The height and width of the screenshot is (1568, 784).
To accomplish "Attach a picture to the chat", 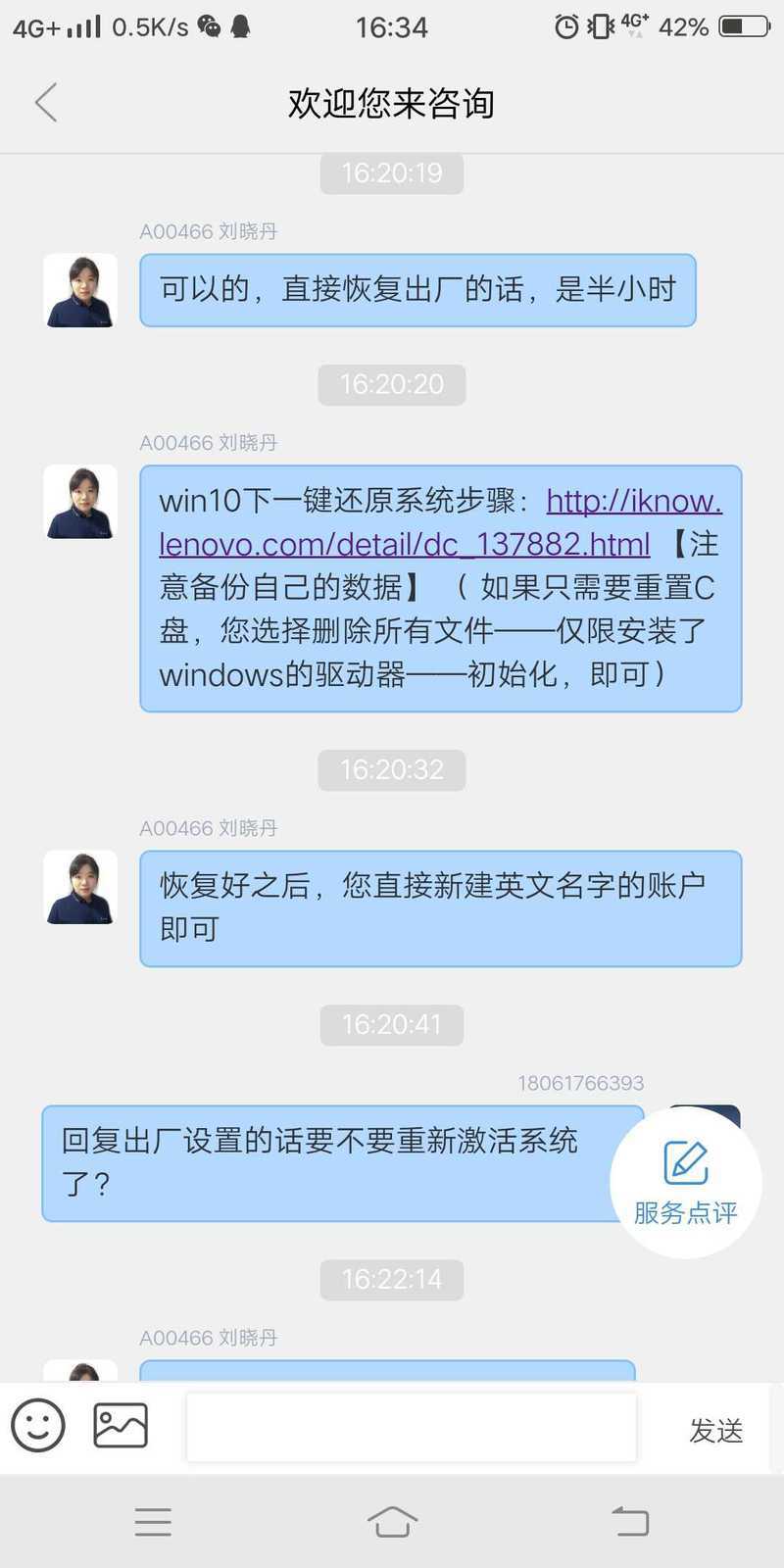I will click(x=121, y=1425).
